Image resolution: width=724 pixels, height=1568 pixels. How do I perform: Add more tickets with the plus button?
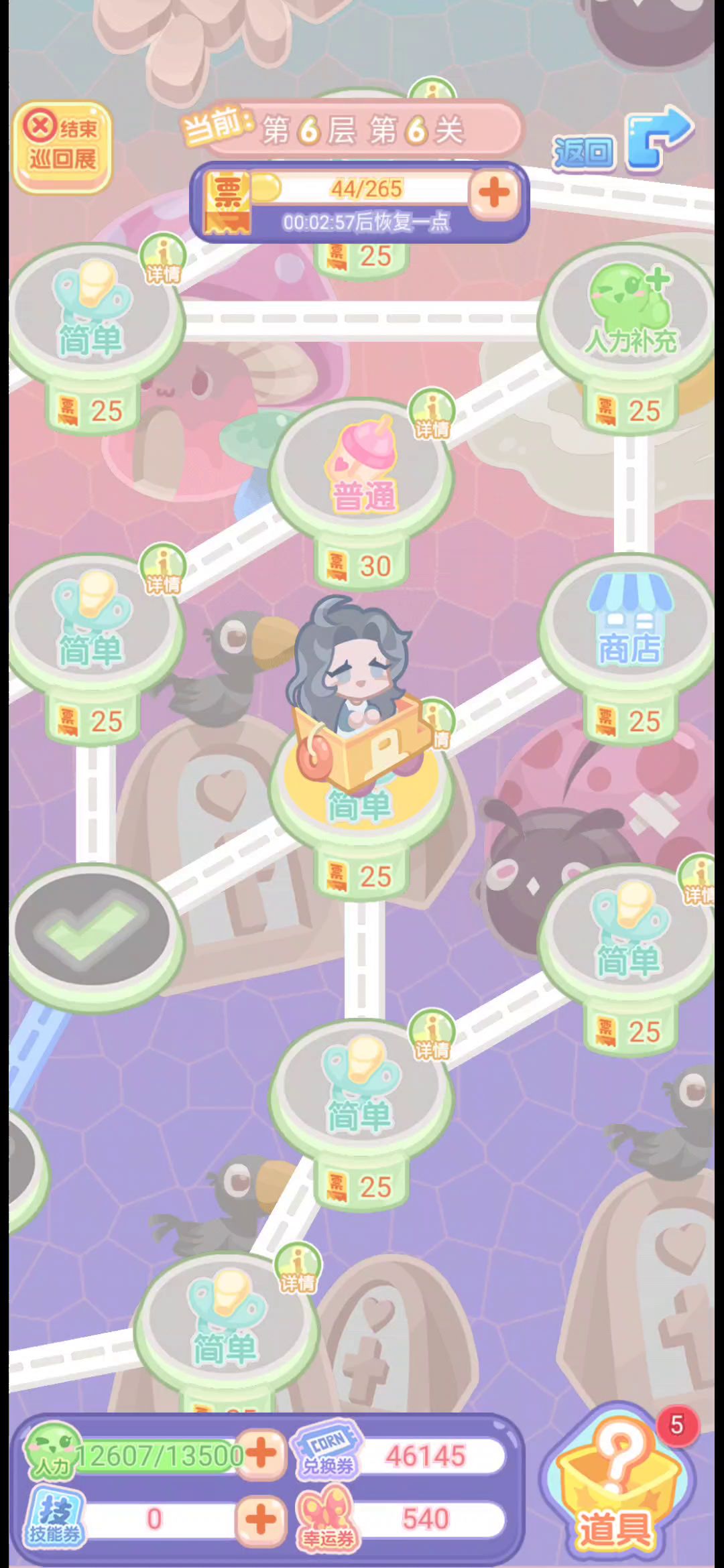(494, 194)
